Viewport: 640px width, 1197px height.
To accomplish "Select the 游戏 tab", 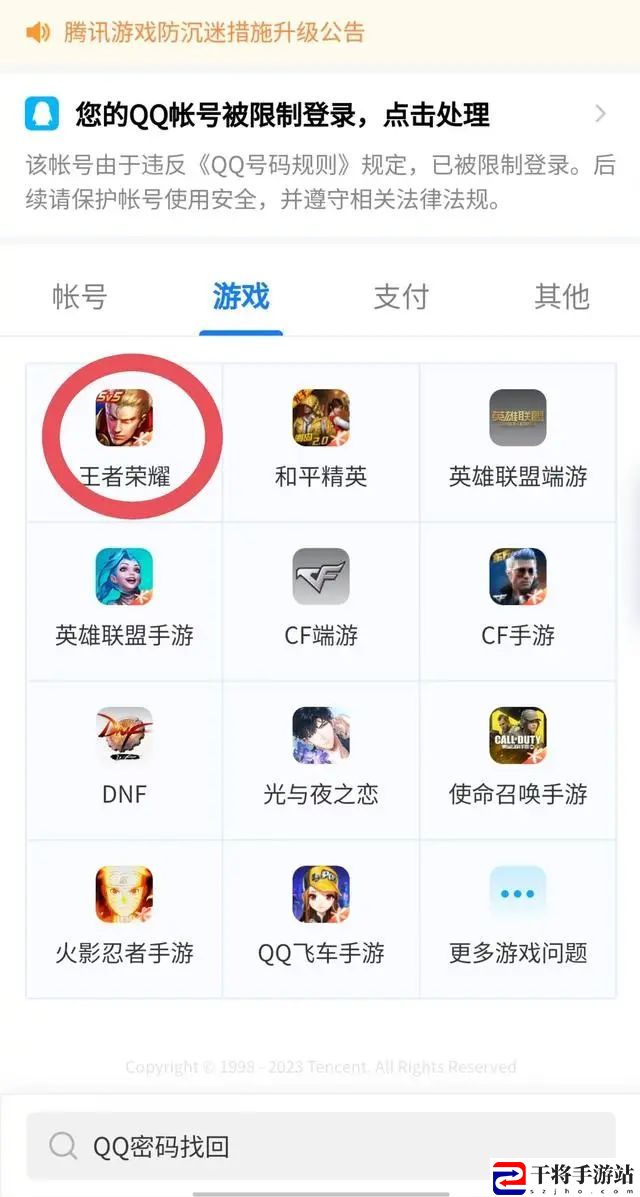I will 241,296.
